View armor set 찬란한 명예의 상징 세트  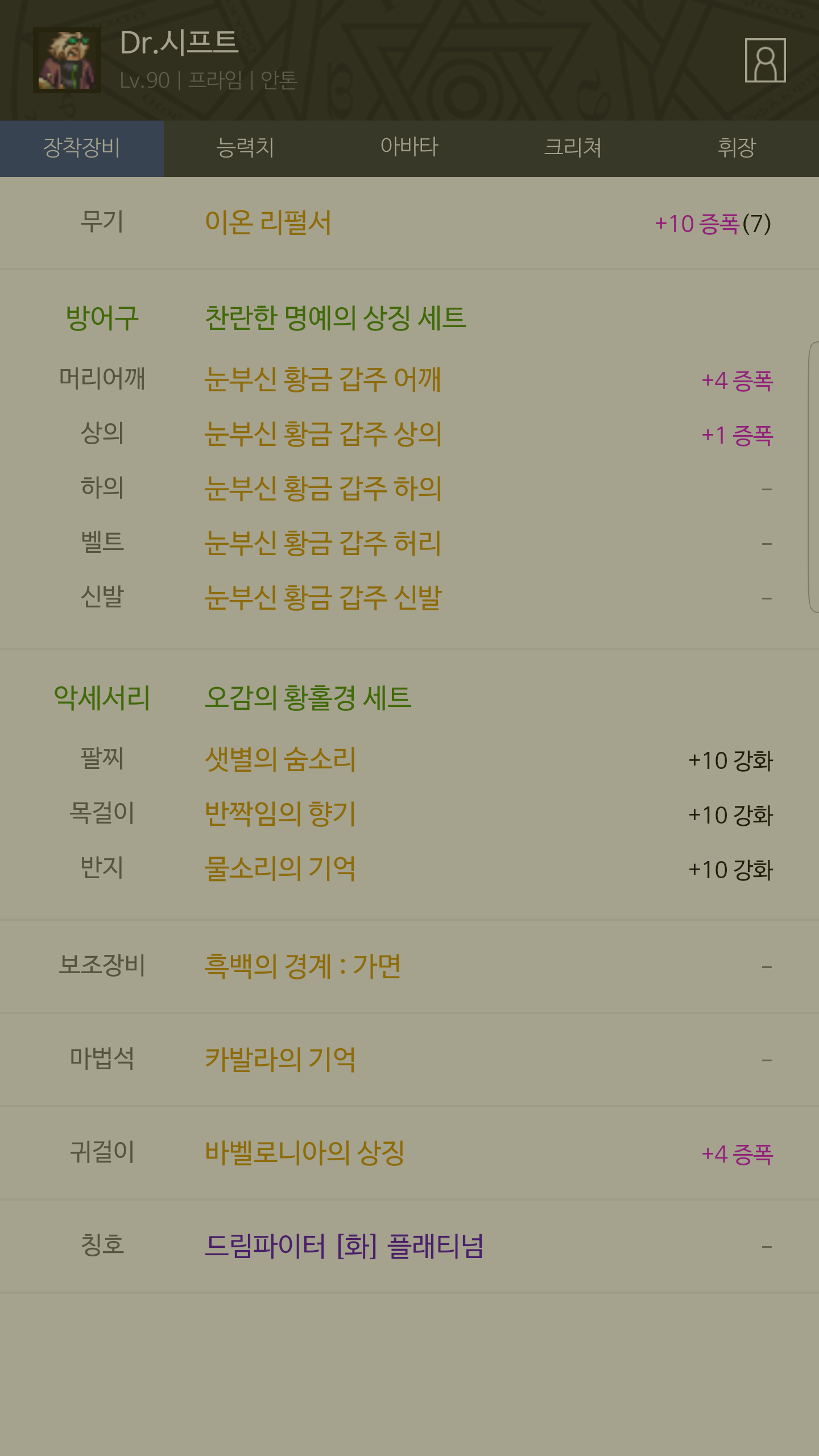335,317
